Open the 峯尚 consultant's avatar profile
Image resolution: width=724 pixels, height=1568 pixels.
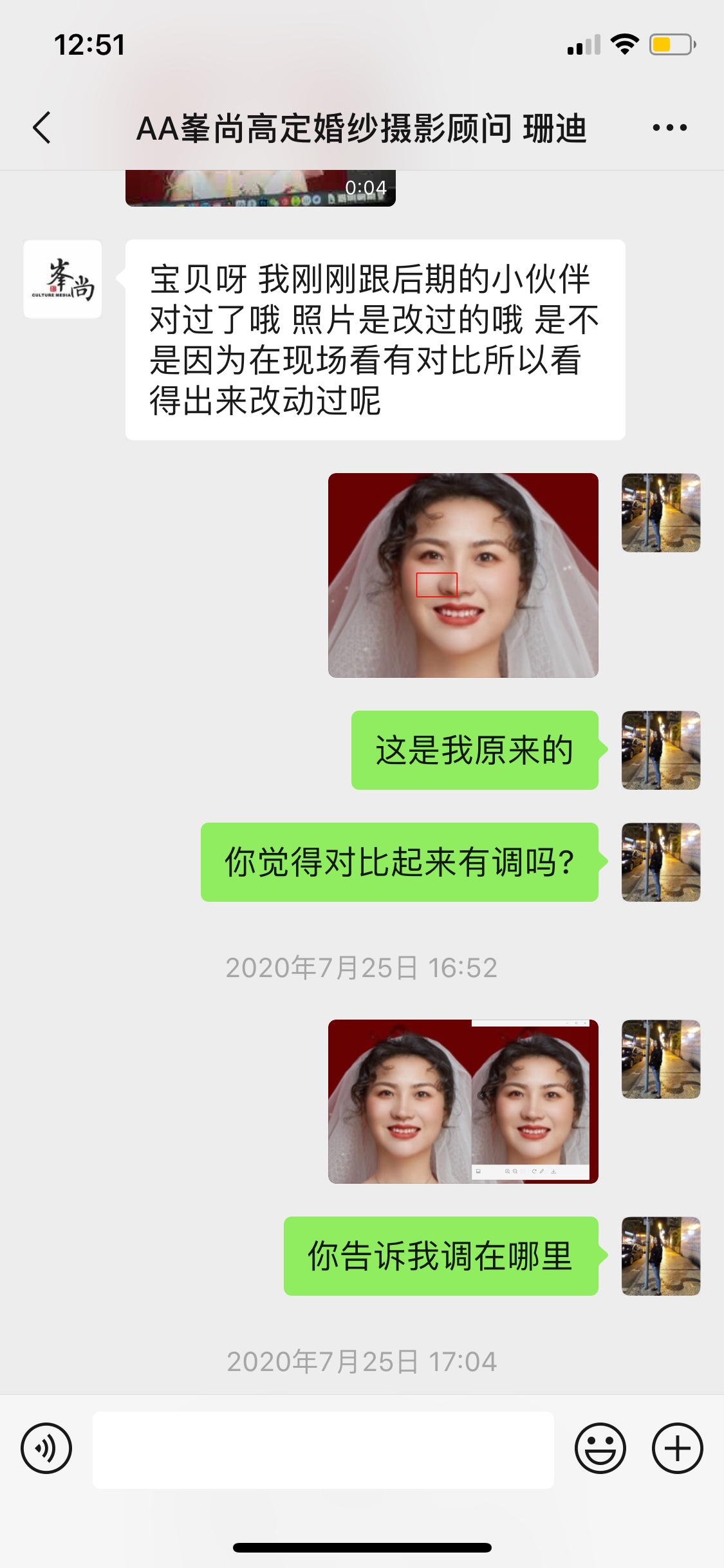point(62,279)
